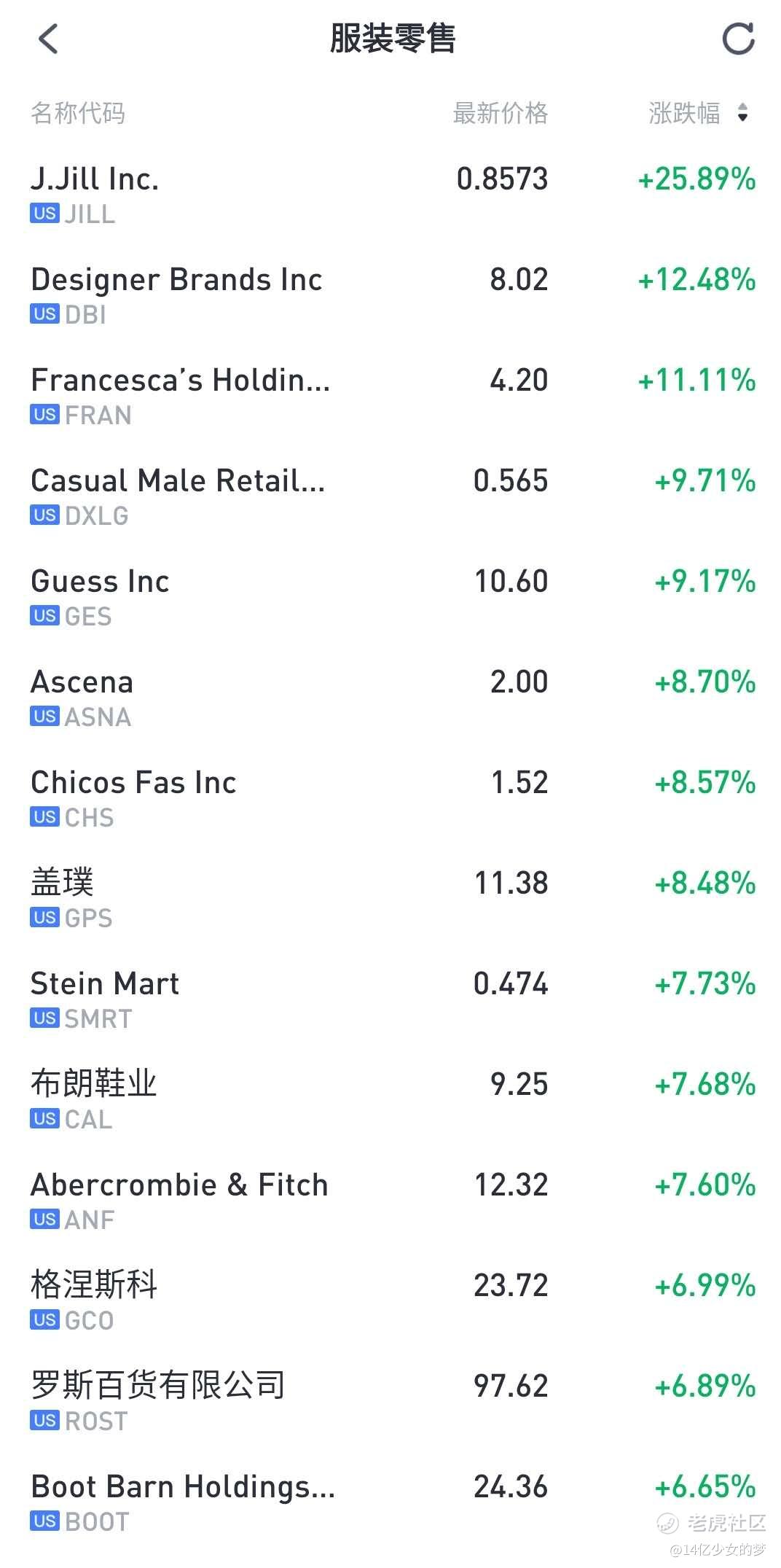View Francesca's Holdings FRAN row
The height and width of the screenshot is (1568, 781).
coord(390,396)
